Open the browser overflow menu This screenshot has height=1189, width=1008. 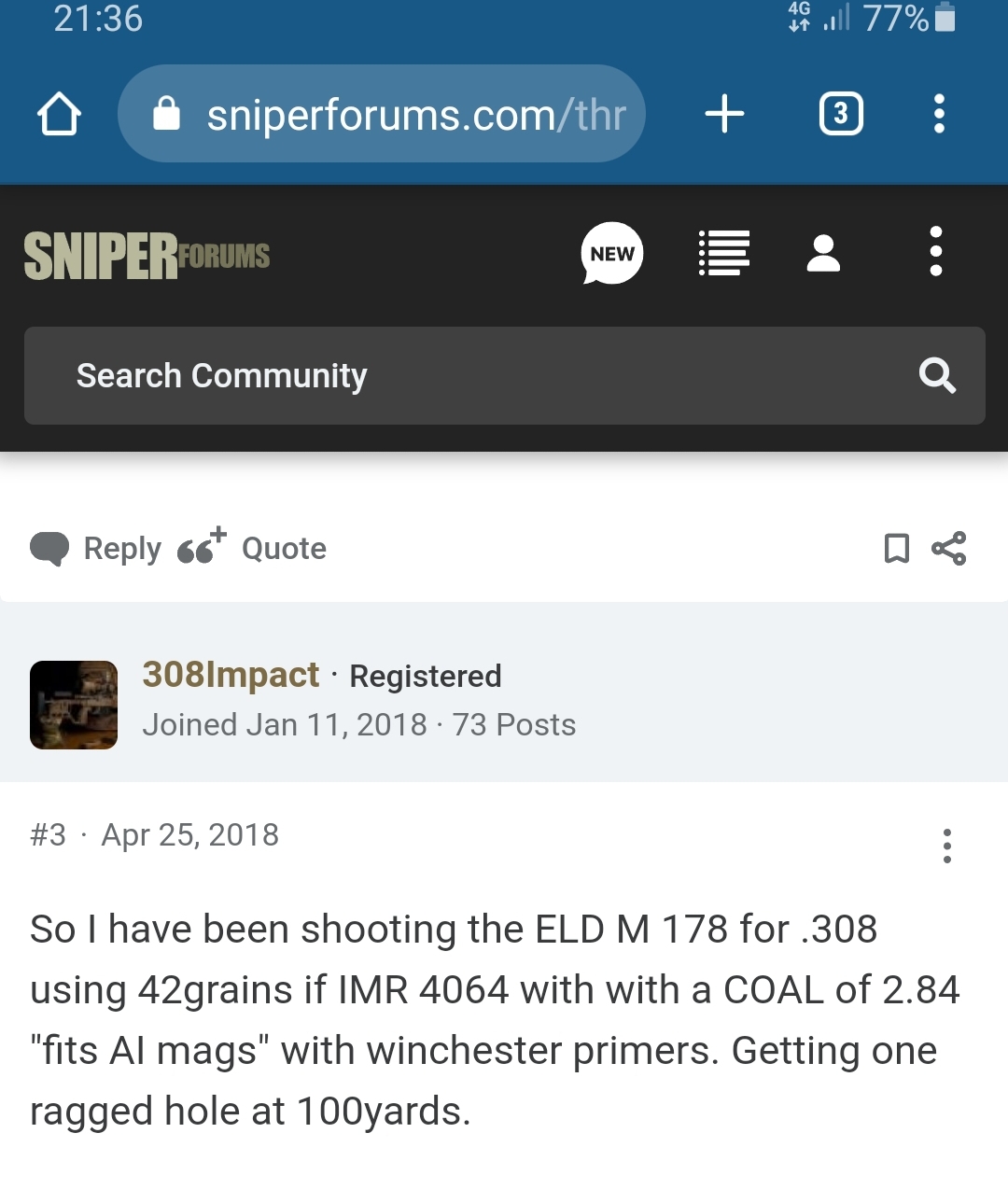pos(939,115)
